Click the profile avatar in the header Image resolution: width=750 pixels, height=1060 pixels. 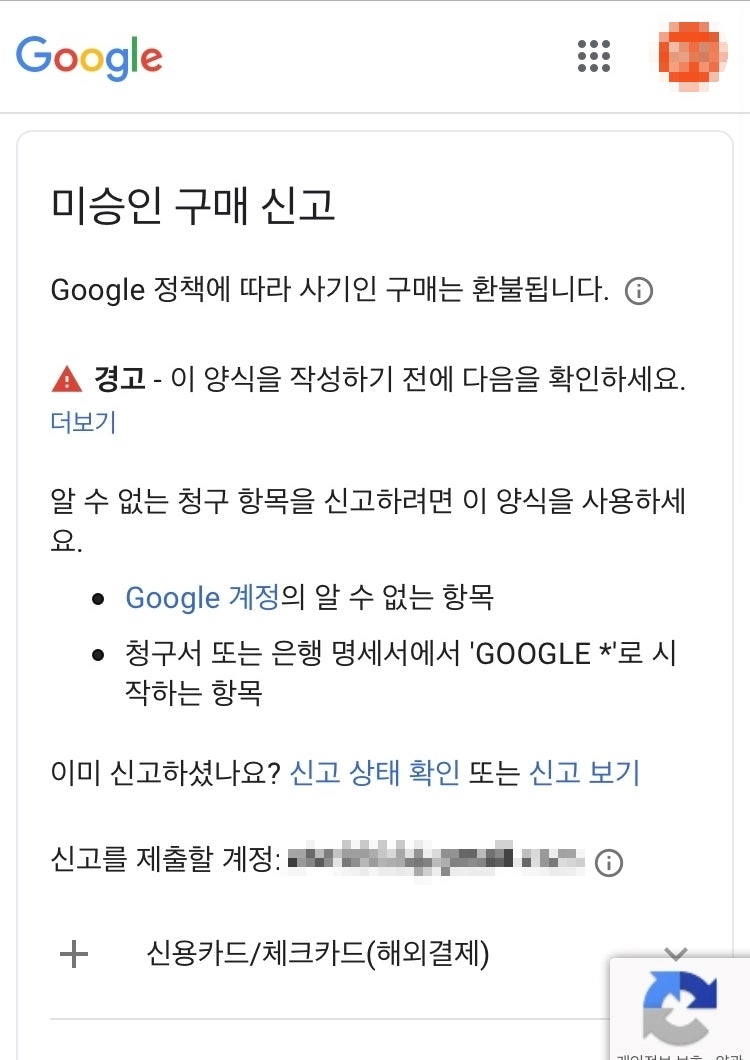[x=692, y=57]
